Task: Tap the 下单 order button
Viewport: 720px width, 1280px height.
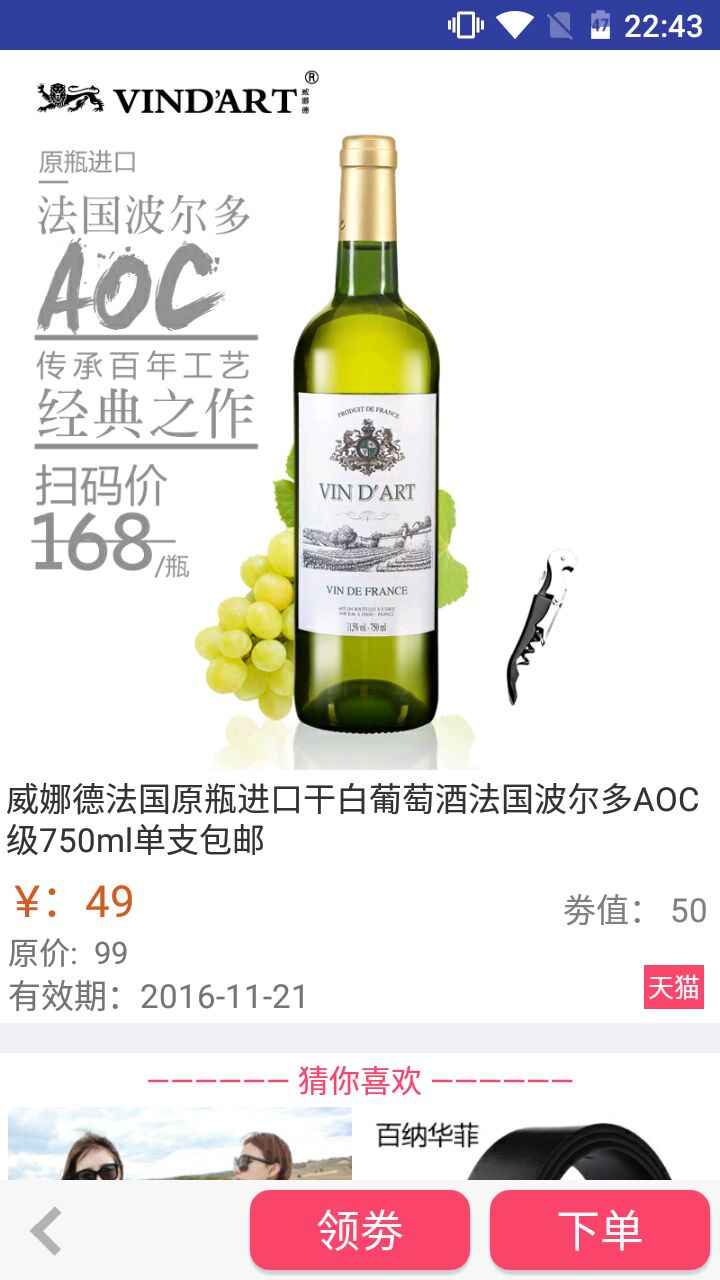Action: pos(600,1230)
